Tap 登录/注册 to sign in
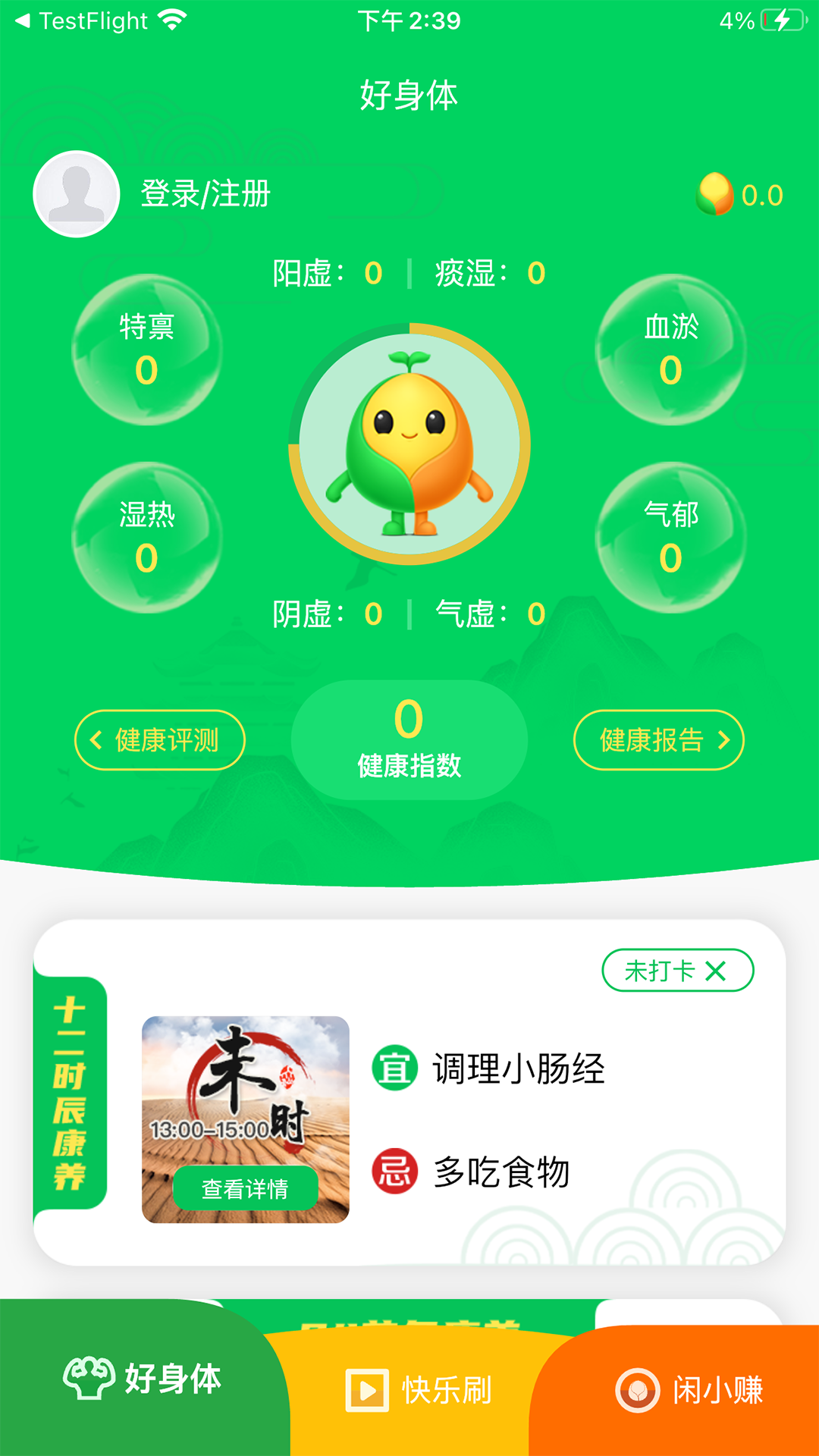 (x=203, y=193)
